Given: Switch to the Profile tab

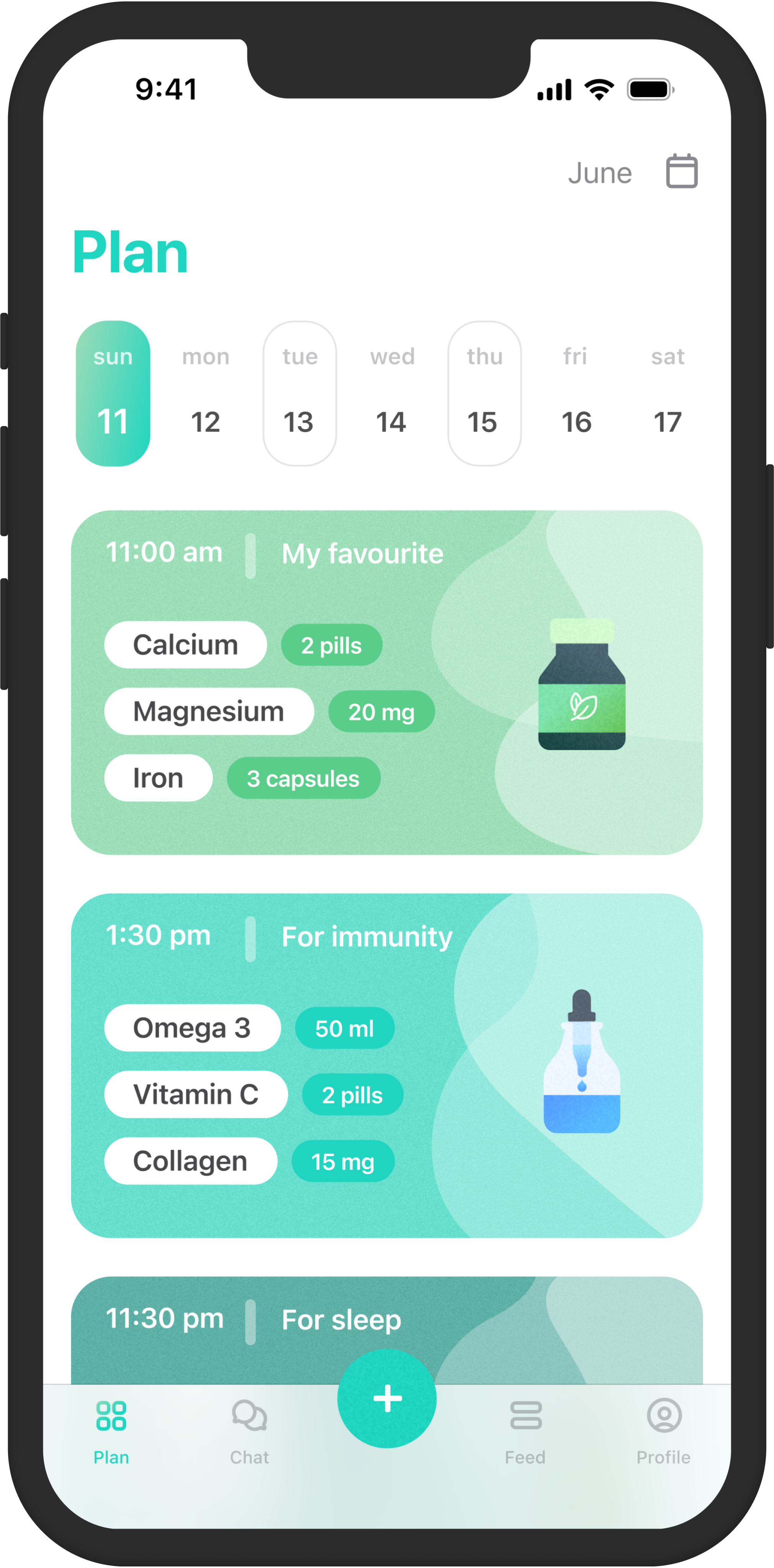Looking at the screenshot, I should click(x=663, y=1431).
